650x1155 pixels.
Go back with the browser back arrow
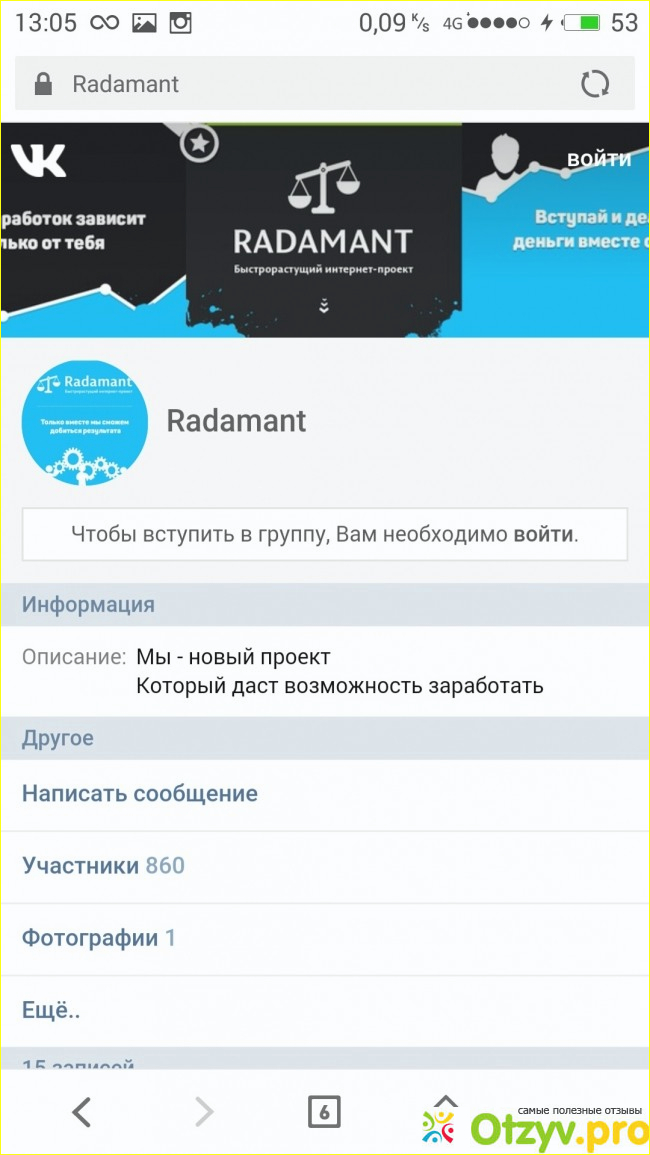pyautogui.click(x=82, y=1112)
